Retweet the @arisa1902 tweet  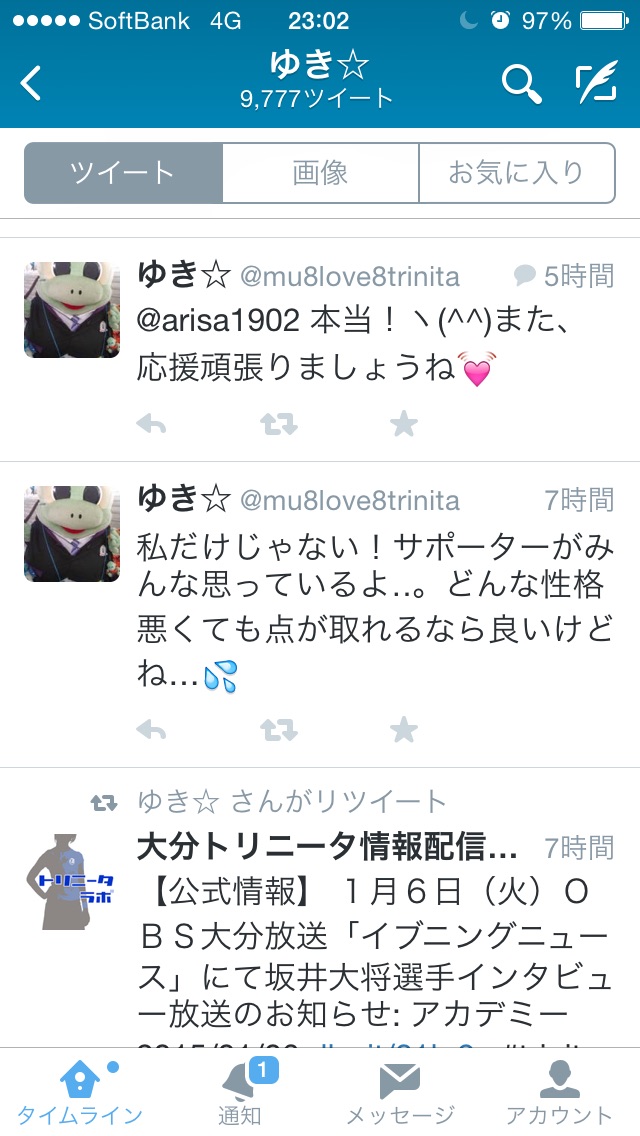pos(278,425)
